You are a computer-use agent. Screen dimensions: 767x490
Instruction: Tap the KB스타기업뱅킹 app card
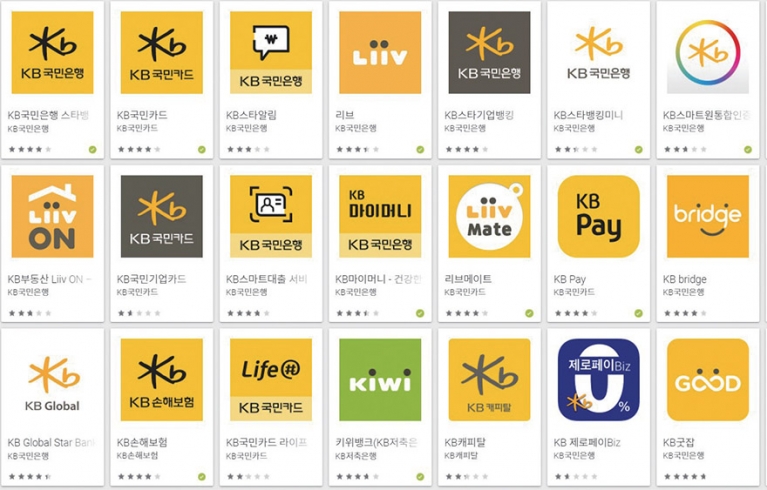click(489, 53)
